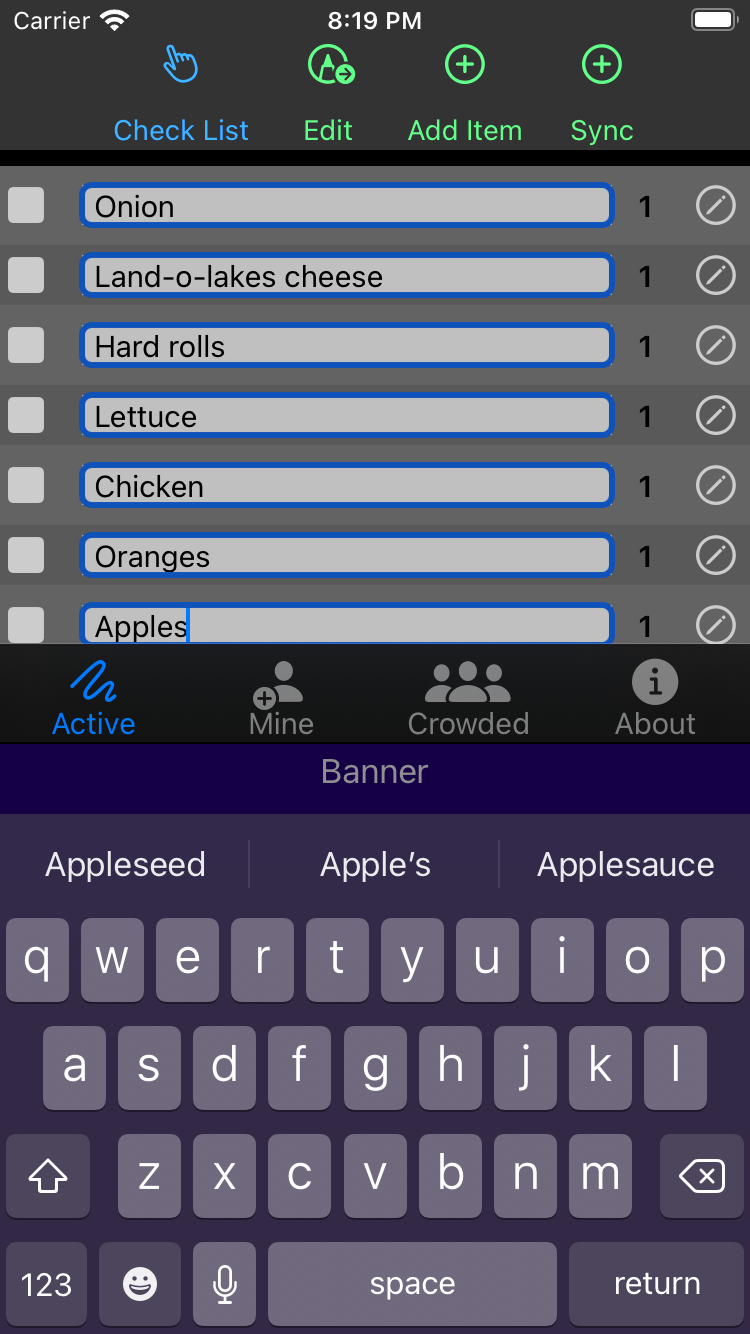Pick the Appleseed autocomplete suggestion
The image size is (750, 1334).
(x=126, y=864)
